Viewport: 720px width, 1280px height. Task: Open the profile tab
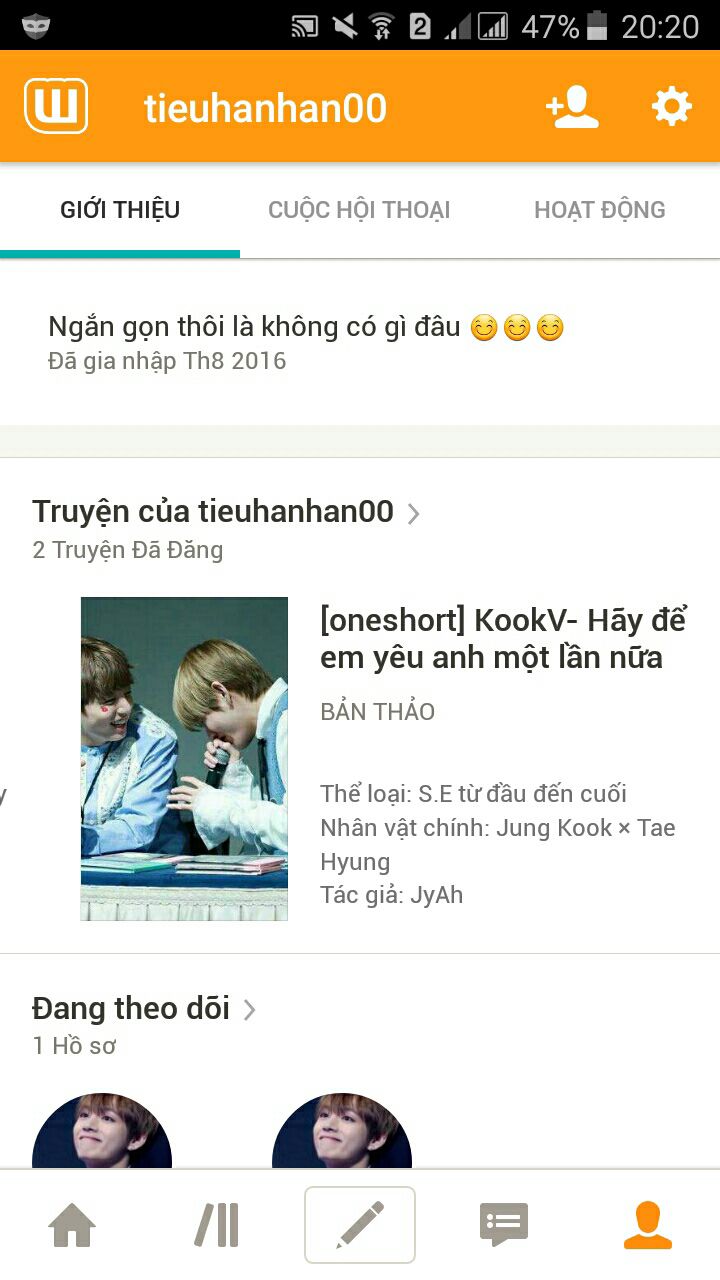(647, 1225)
